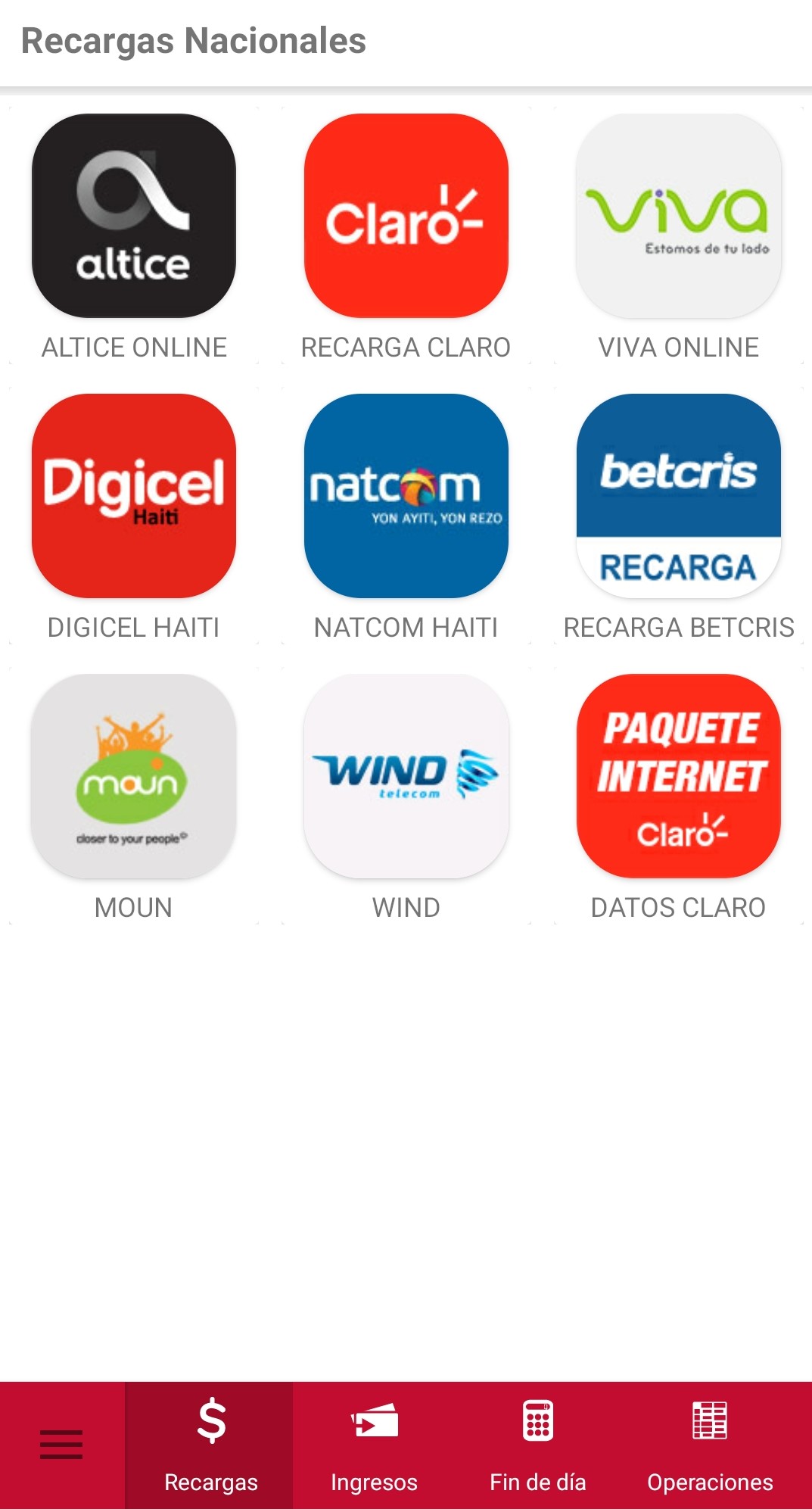Go to the Ingresos tab
The width and height of the screenshot is (812, 1509).
374,1445
